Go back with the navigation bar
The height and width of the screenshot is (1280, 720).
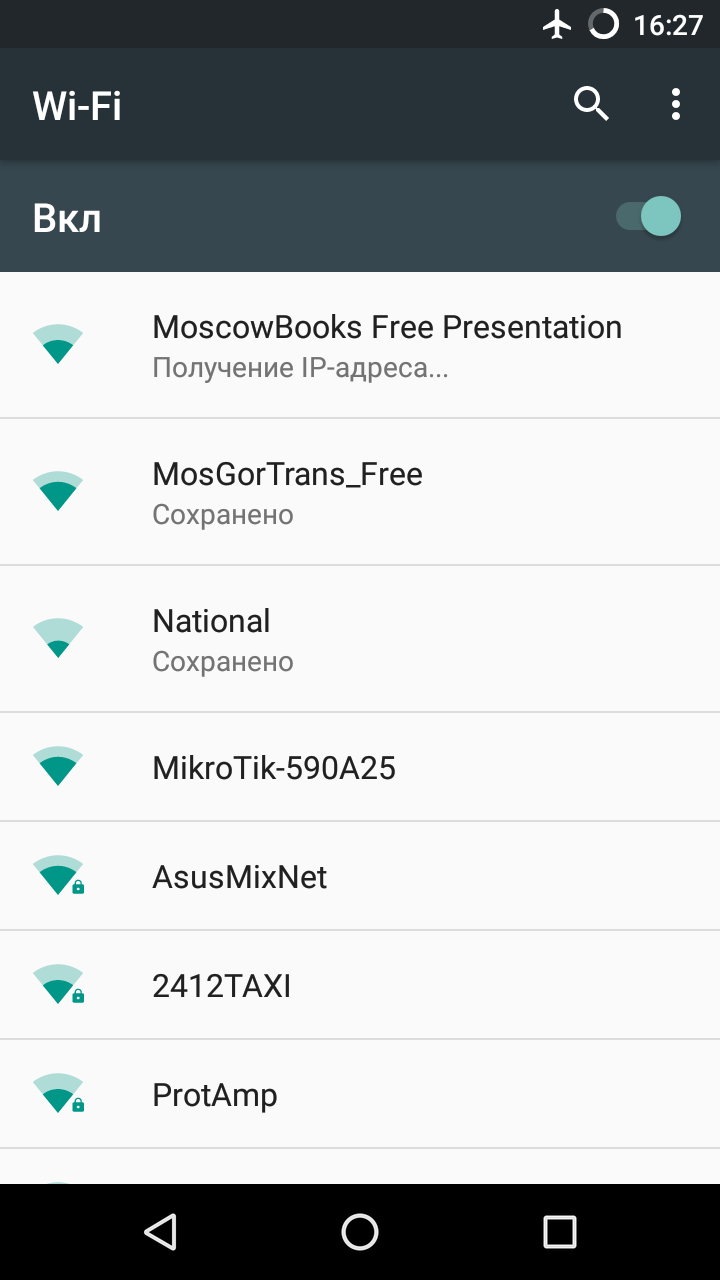pos(160,1232)
